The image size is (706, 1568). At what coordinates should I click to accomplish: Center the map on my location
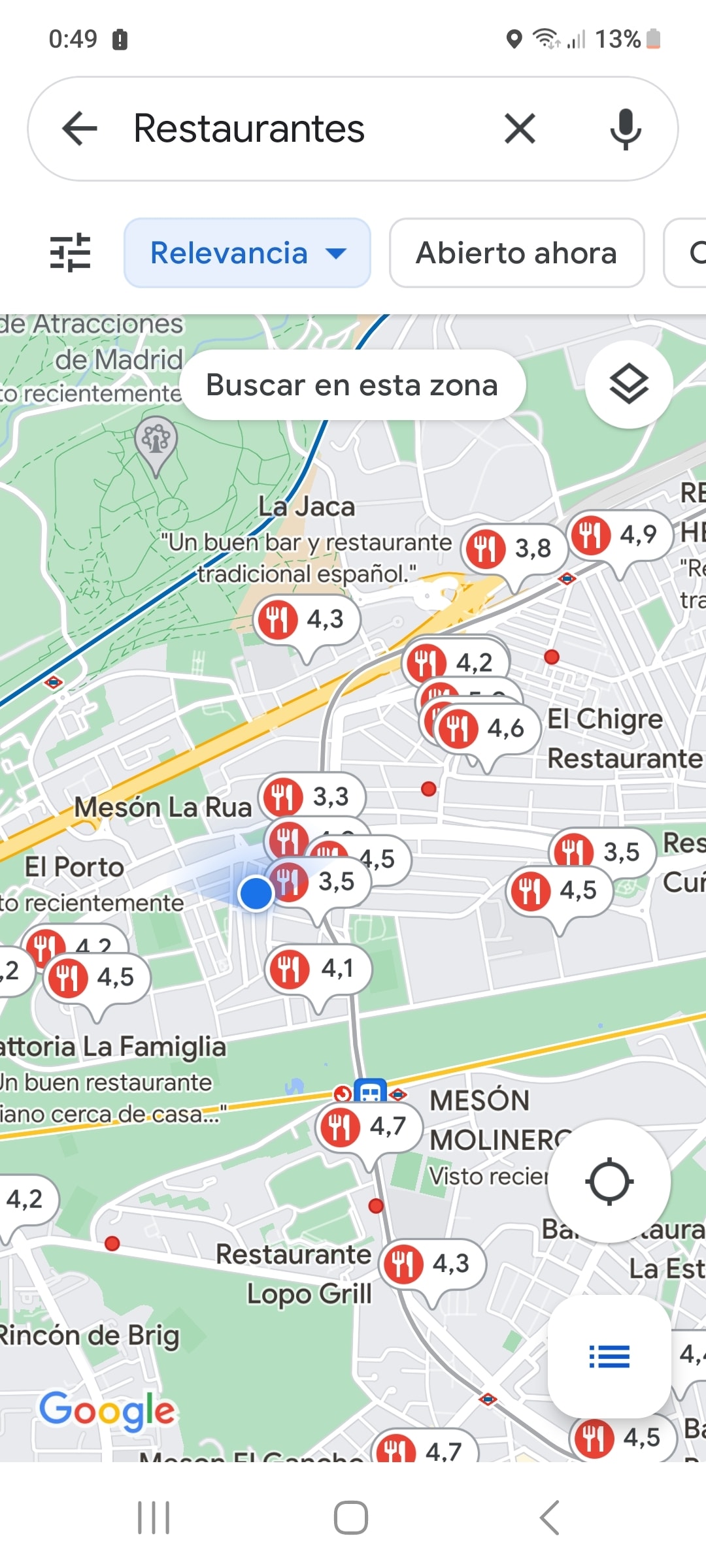click(609, 1181)
